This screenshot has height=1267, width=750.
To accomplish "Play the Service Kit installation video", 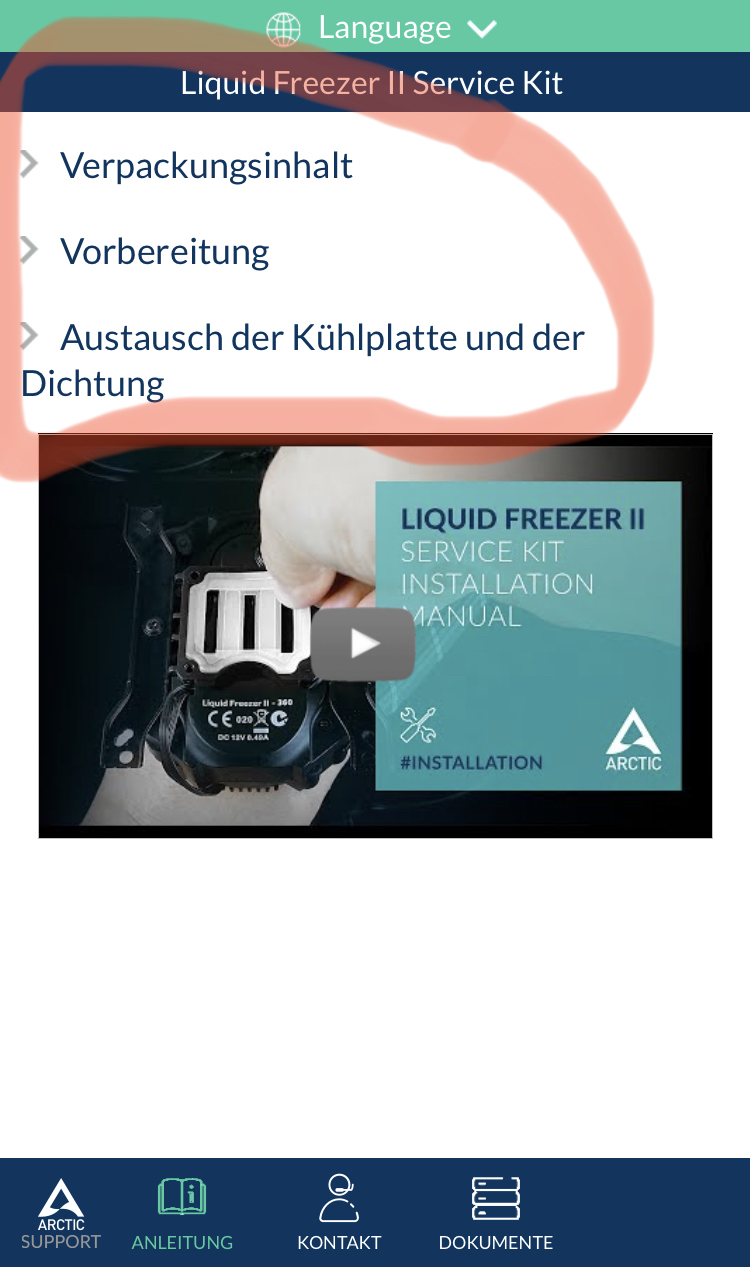I will click(362, 643).
